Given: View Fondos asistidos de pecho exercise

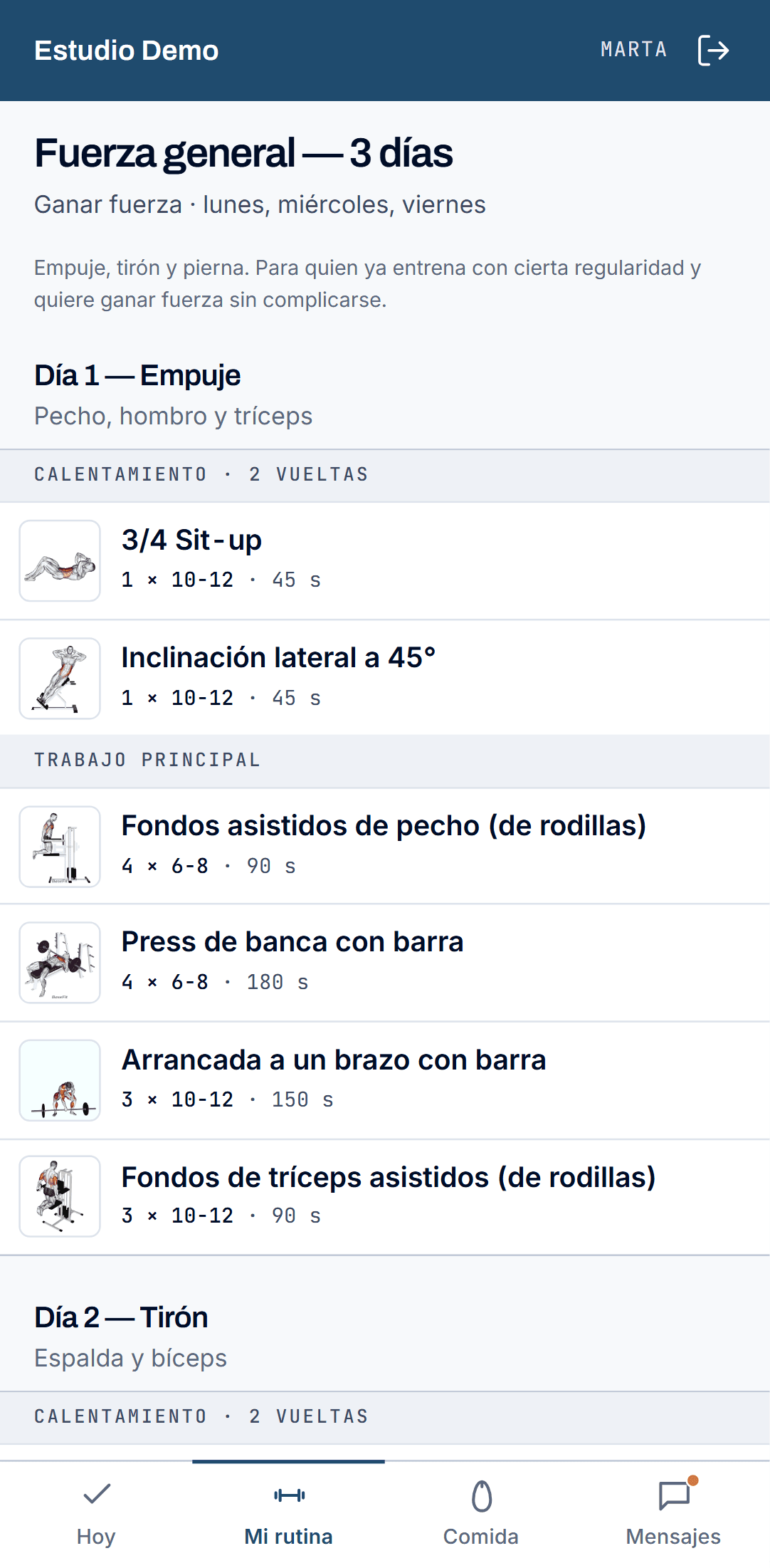Looking at the screenshot, I should (385, 847).
